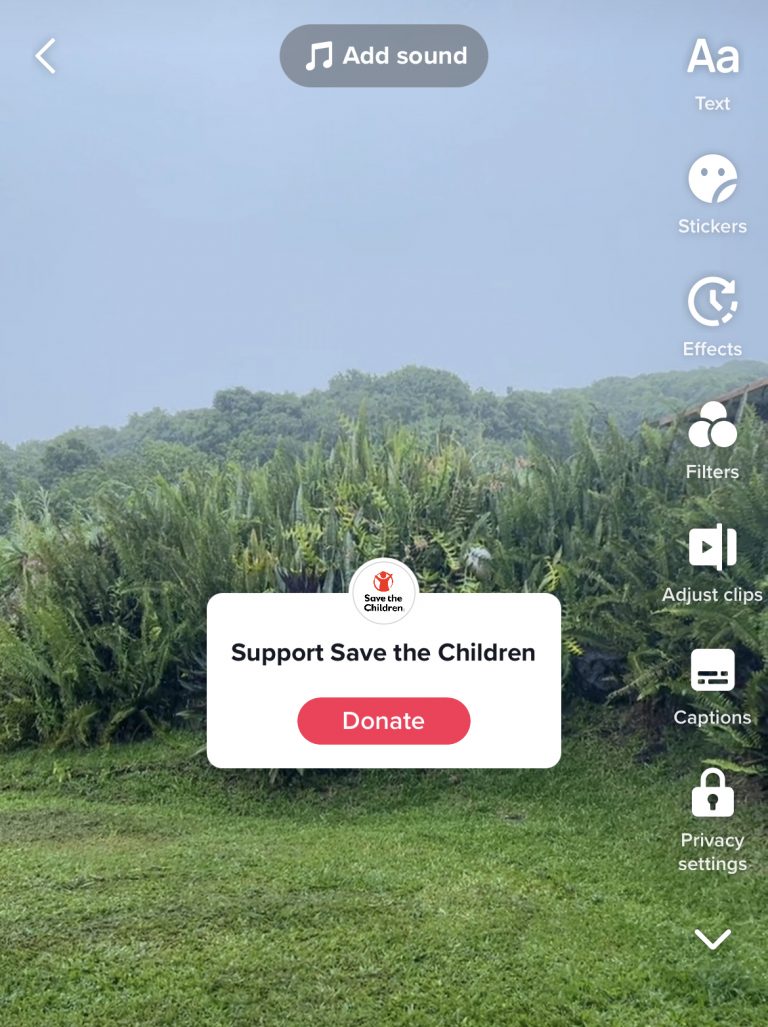Screen dimensions: 768x1027
Task: Switch to the Stickers section
Action: coord(712,186)
